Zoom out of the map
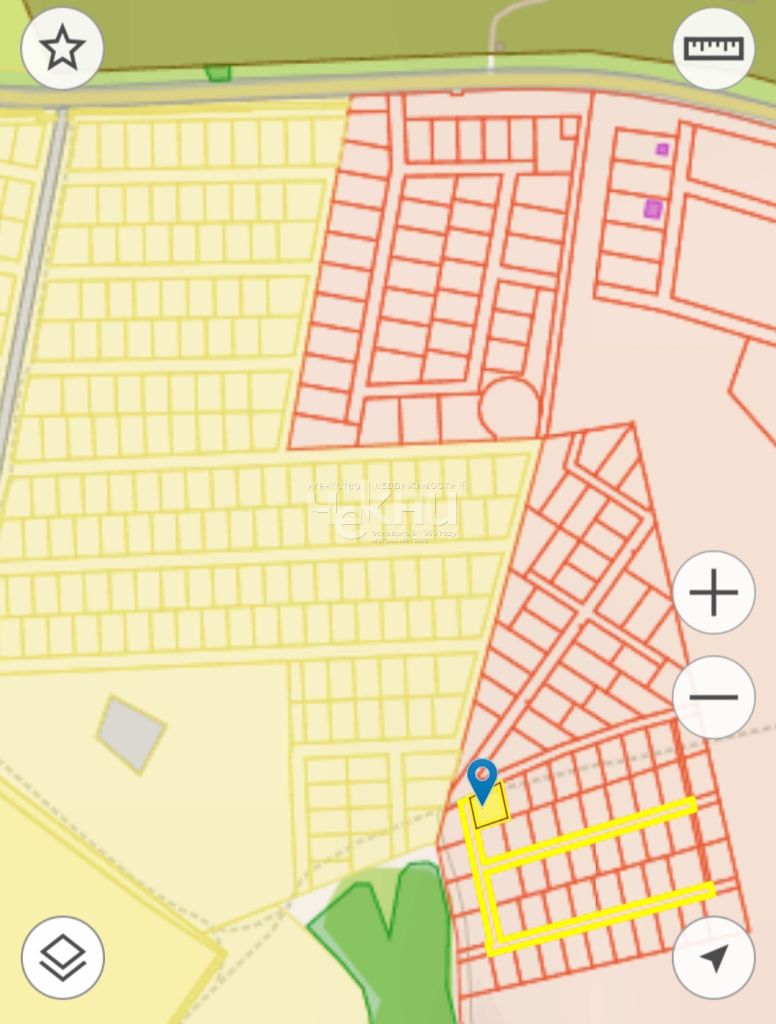 (713, 697)
